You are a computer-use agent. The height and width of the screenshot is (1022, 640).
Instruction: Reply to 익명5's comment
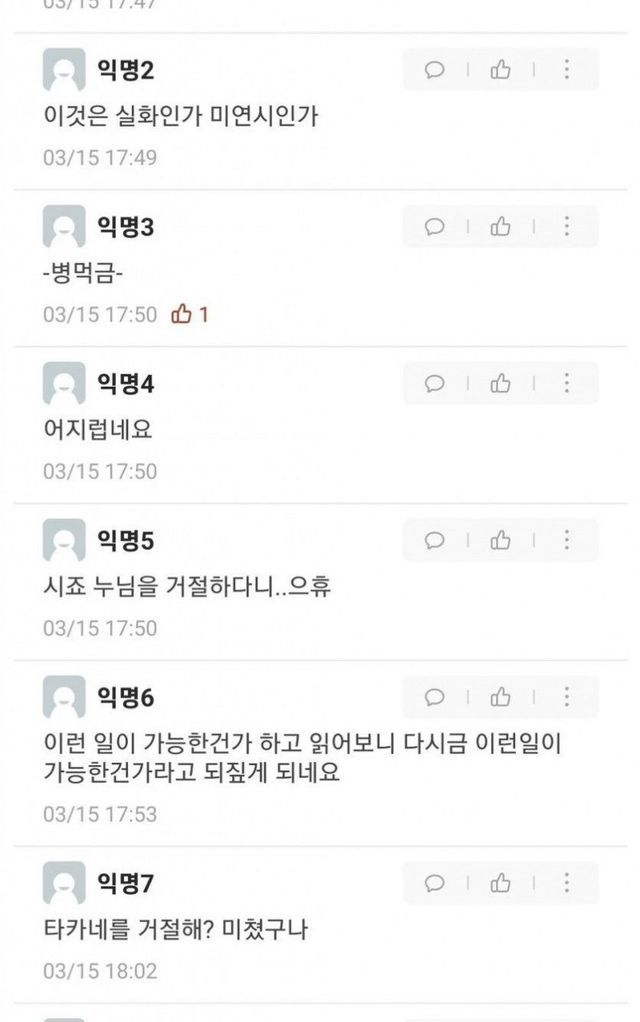pos(435,540)
